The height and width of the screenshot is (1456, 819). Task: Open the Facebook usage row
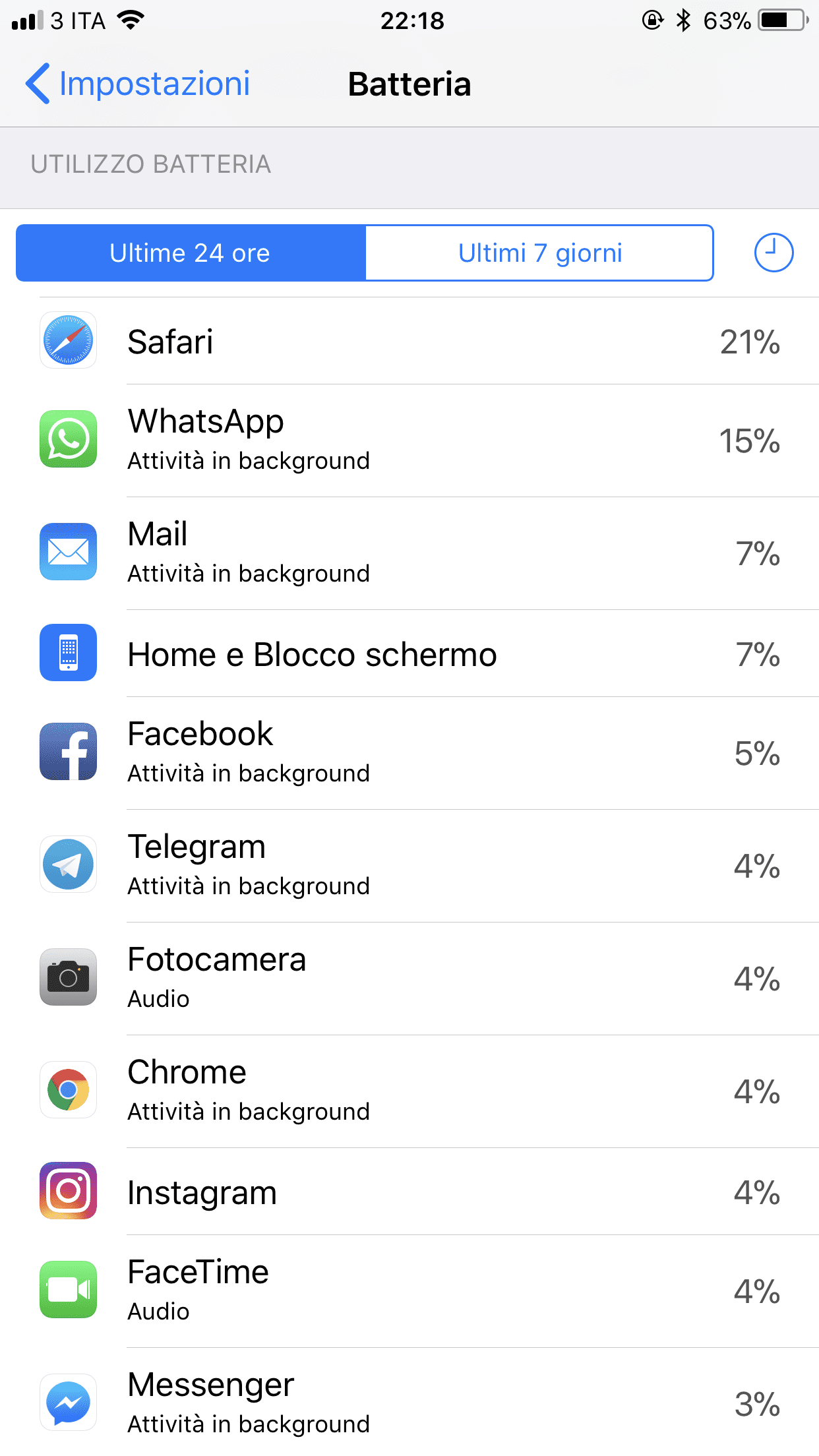point(409,753)
